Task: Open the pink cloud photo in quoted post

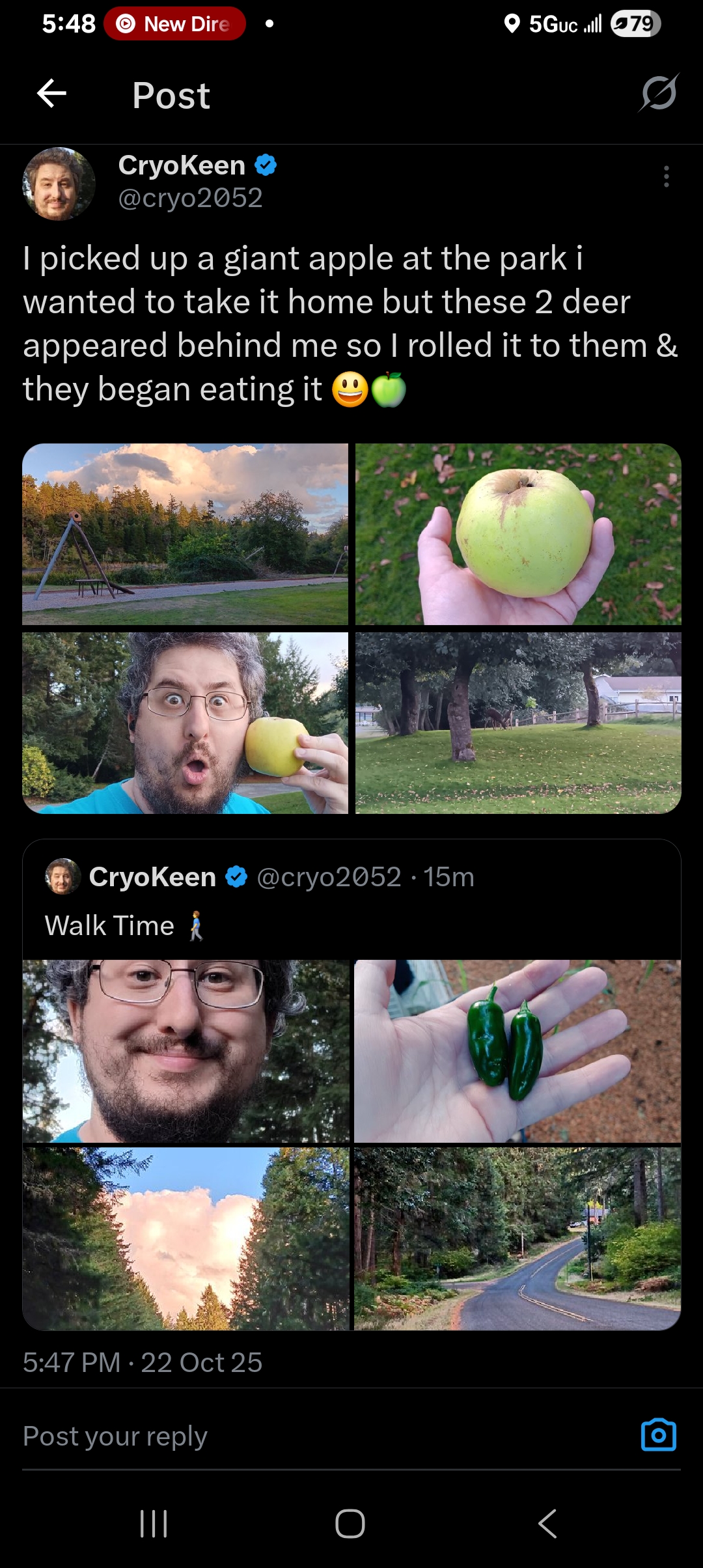Action: [x=186, y=1239]
